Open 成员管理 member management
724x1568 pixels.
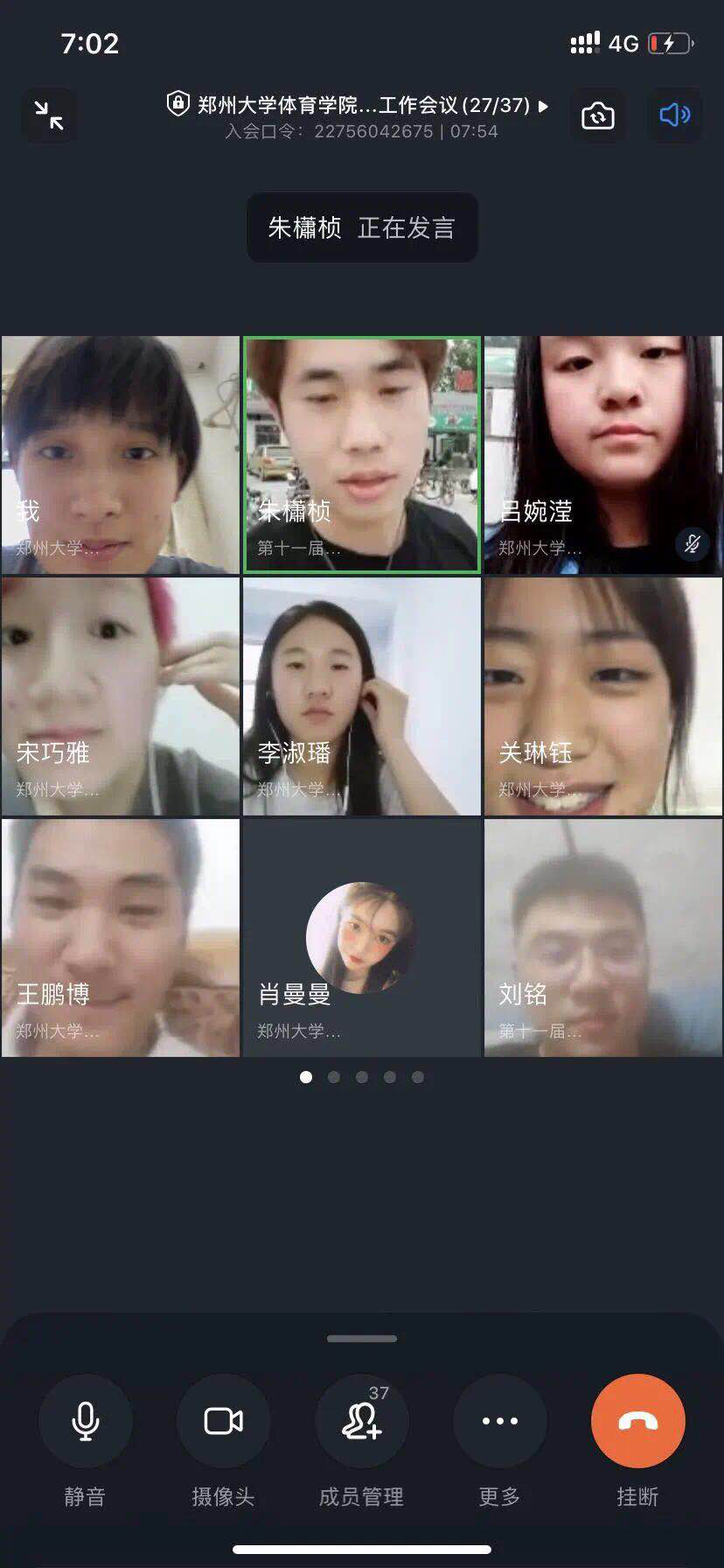[x=361, y=1421]
